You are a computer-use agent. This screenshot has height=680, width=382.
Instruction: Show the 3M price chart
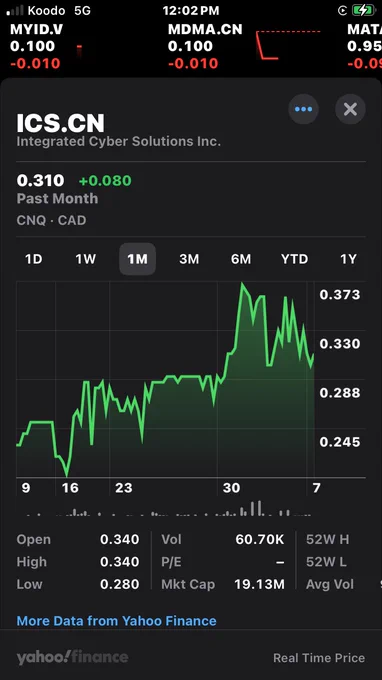click(189, 259)
